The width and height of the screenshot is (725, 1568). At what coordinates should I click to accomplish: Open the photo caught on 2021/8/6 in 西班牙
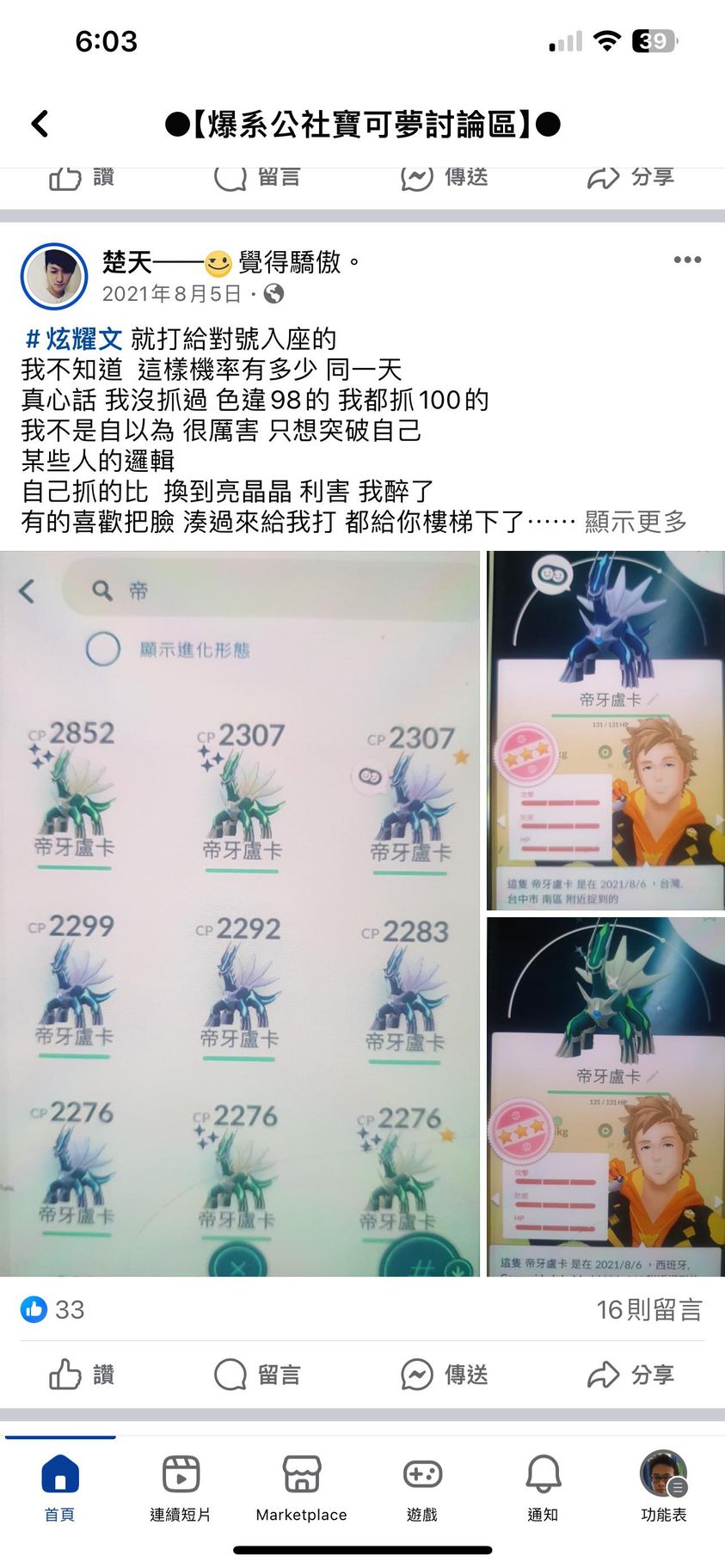[605, 1096]
